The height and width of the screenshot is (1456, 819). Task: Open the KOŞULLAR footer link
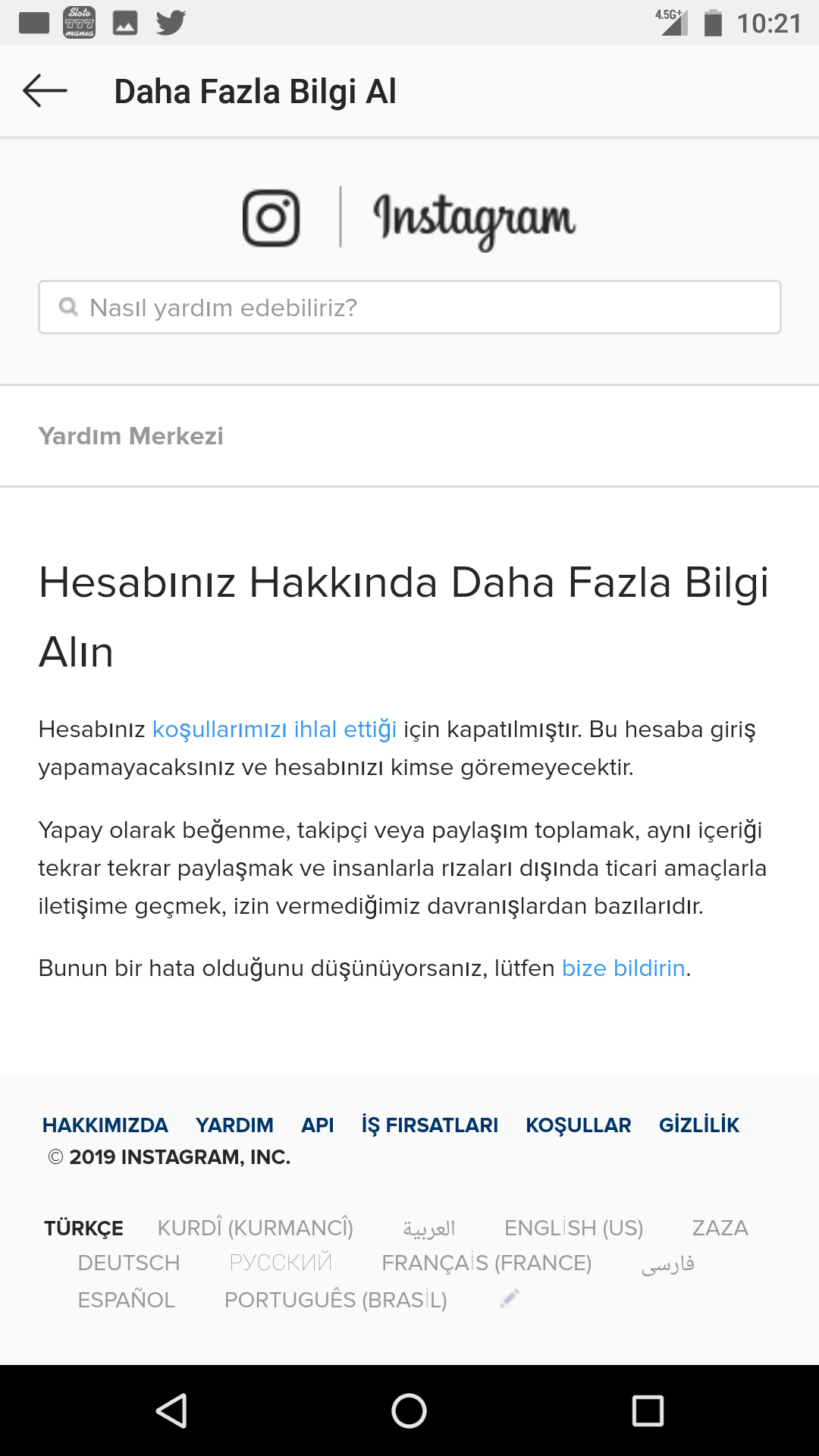(579, 1125)
